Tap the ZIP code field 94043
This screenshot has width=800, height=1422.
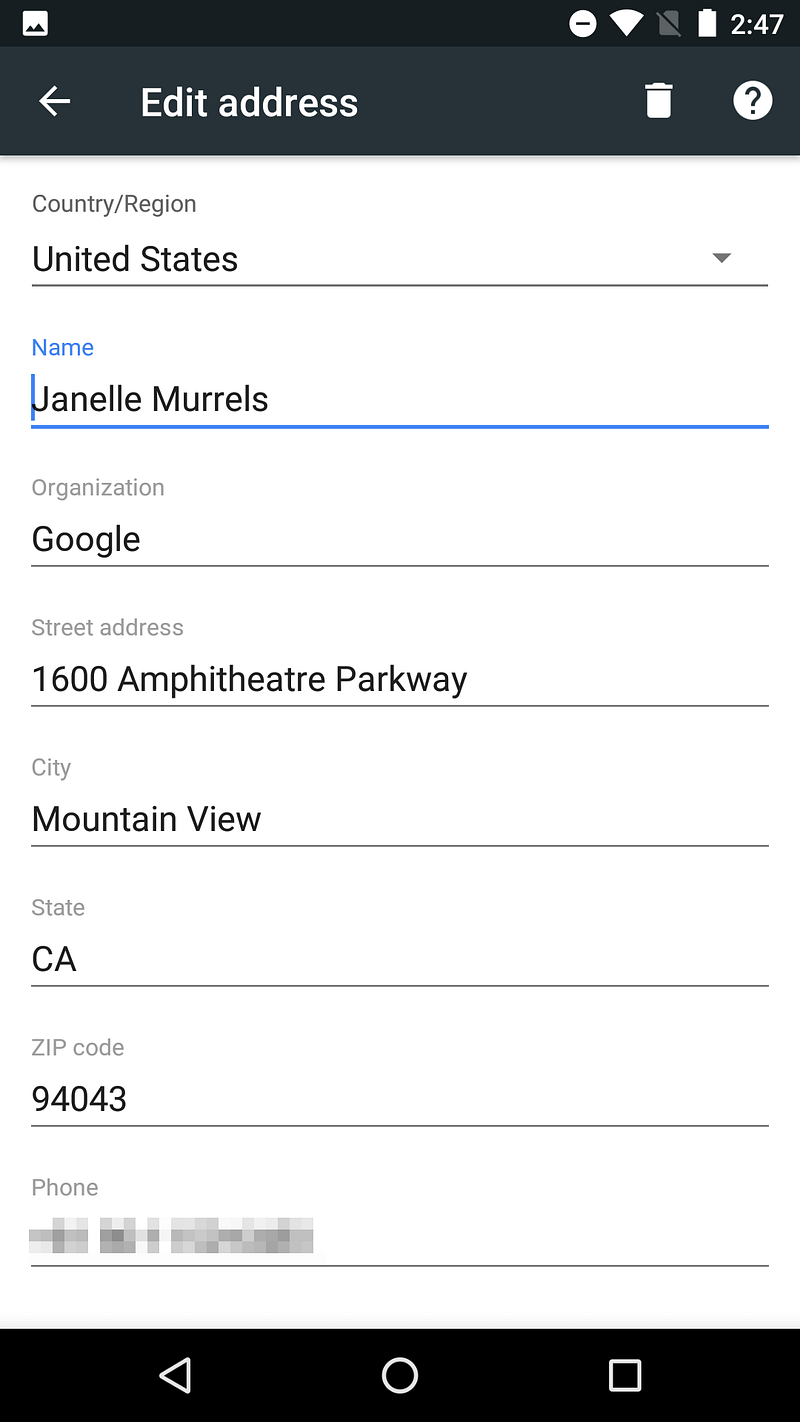(x=400, y=1099)
